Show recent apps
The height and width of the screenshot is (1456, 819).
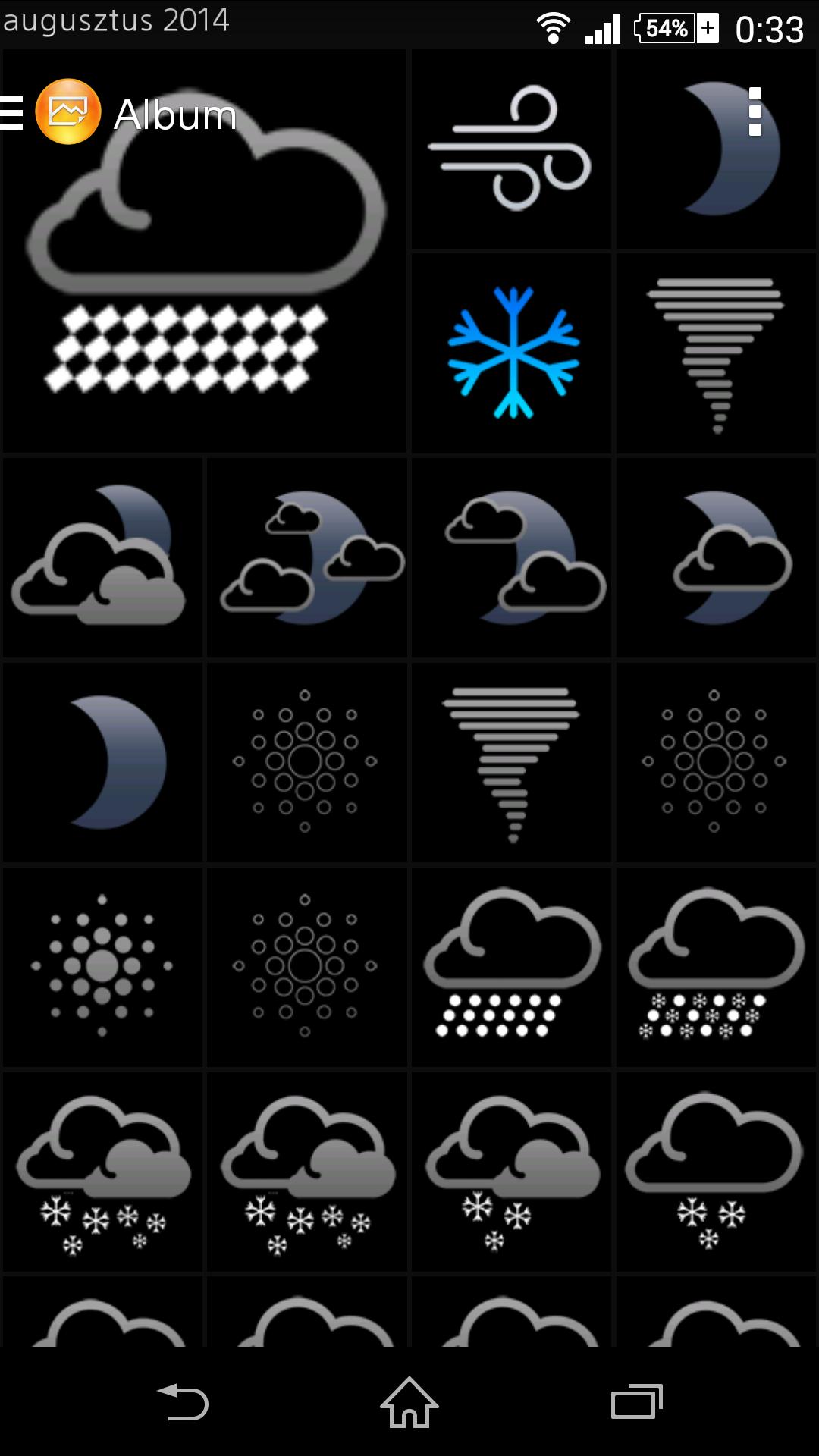pos(636,1402)
